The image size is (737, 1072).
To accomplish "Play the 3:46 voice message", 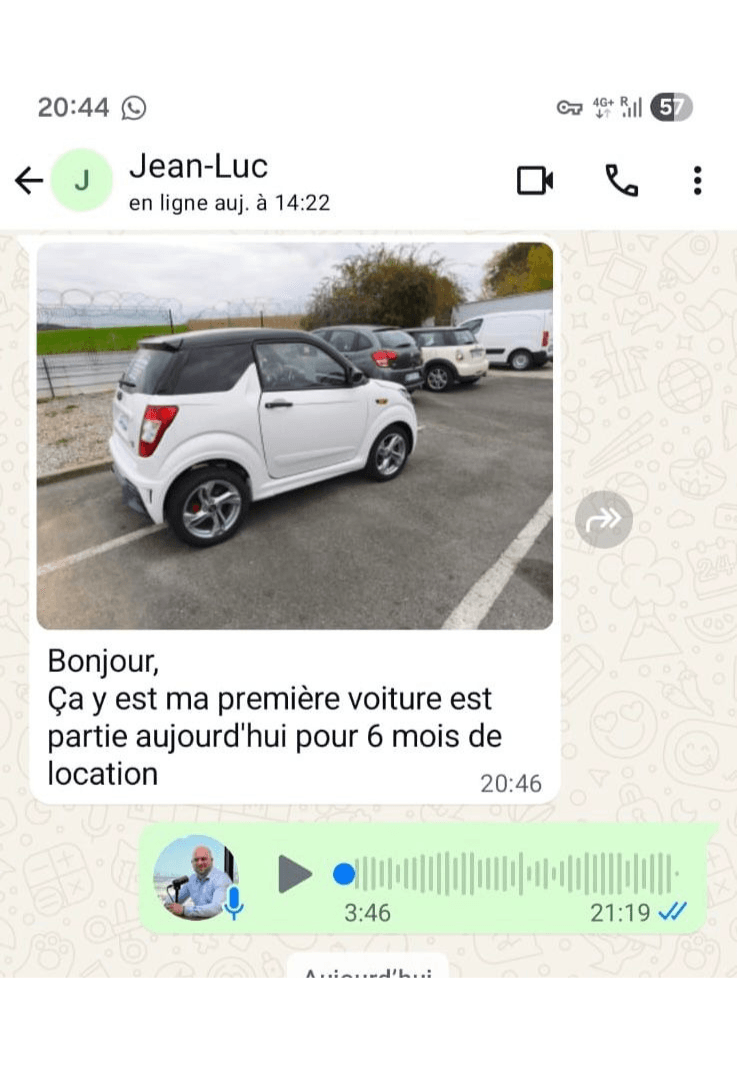I will pos(294,874).
